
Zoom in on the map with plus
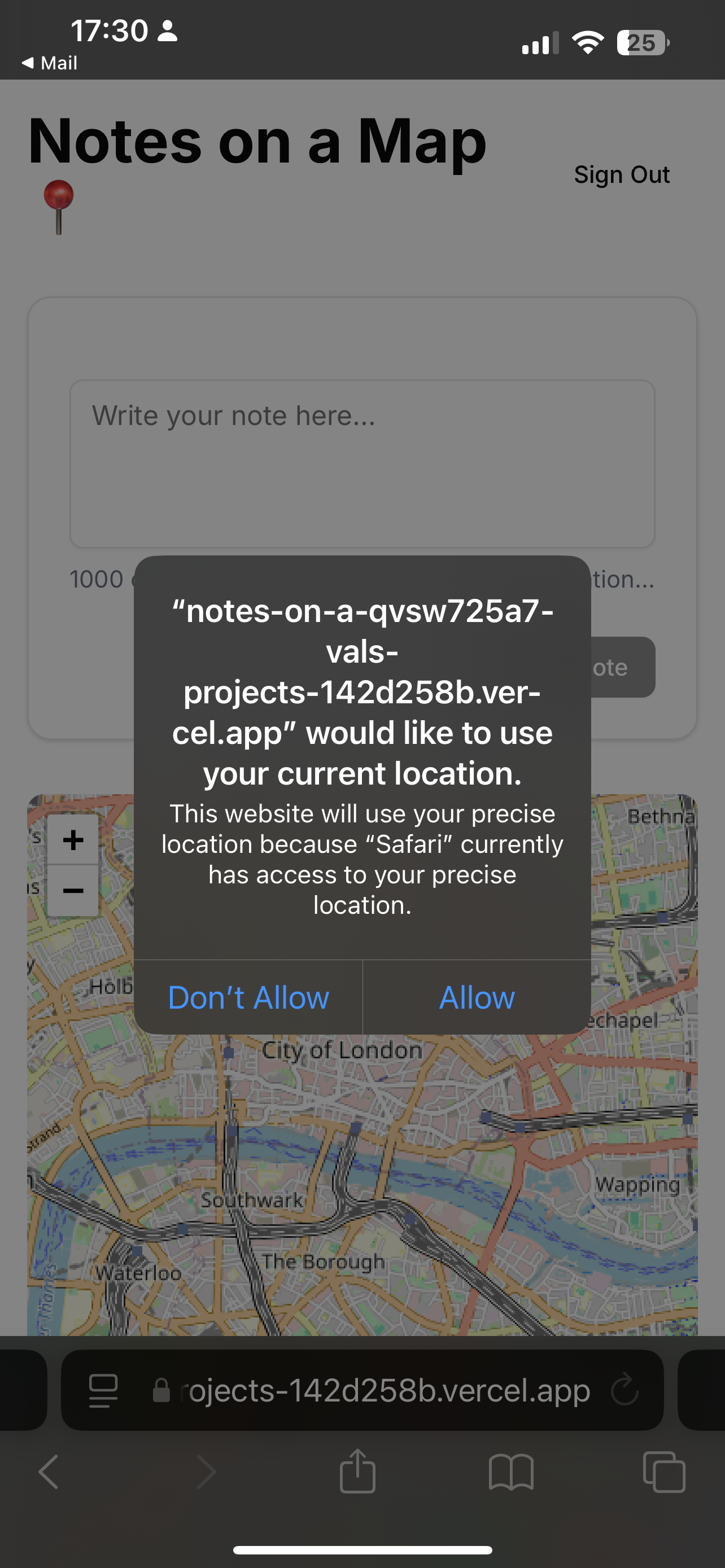point(73,840)
